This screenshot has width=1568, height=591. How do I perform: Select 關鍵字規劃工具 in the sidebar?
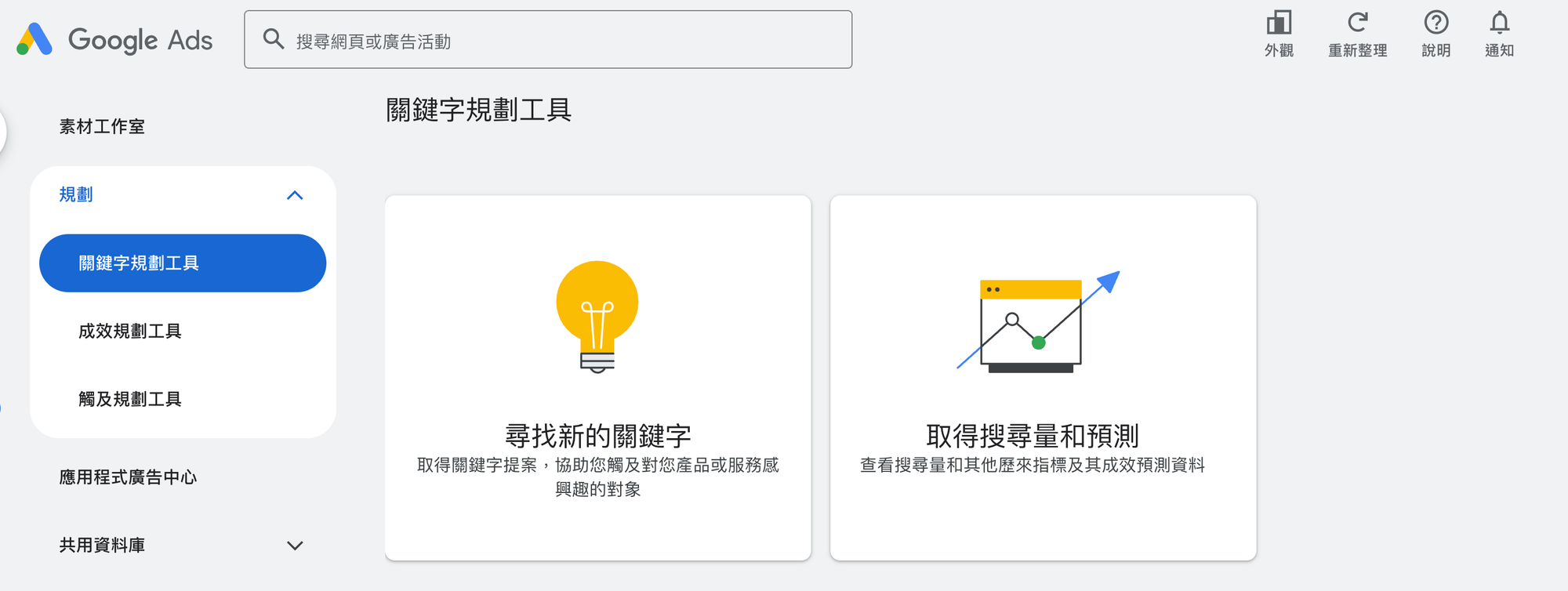coord(182,263)
